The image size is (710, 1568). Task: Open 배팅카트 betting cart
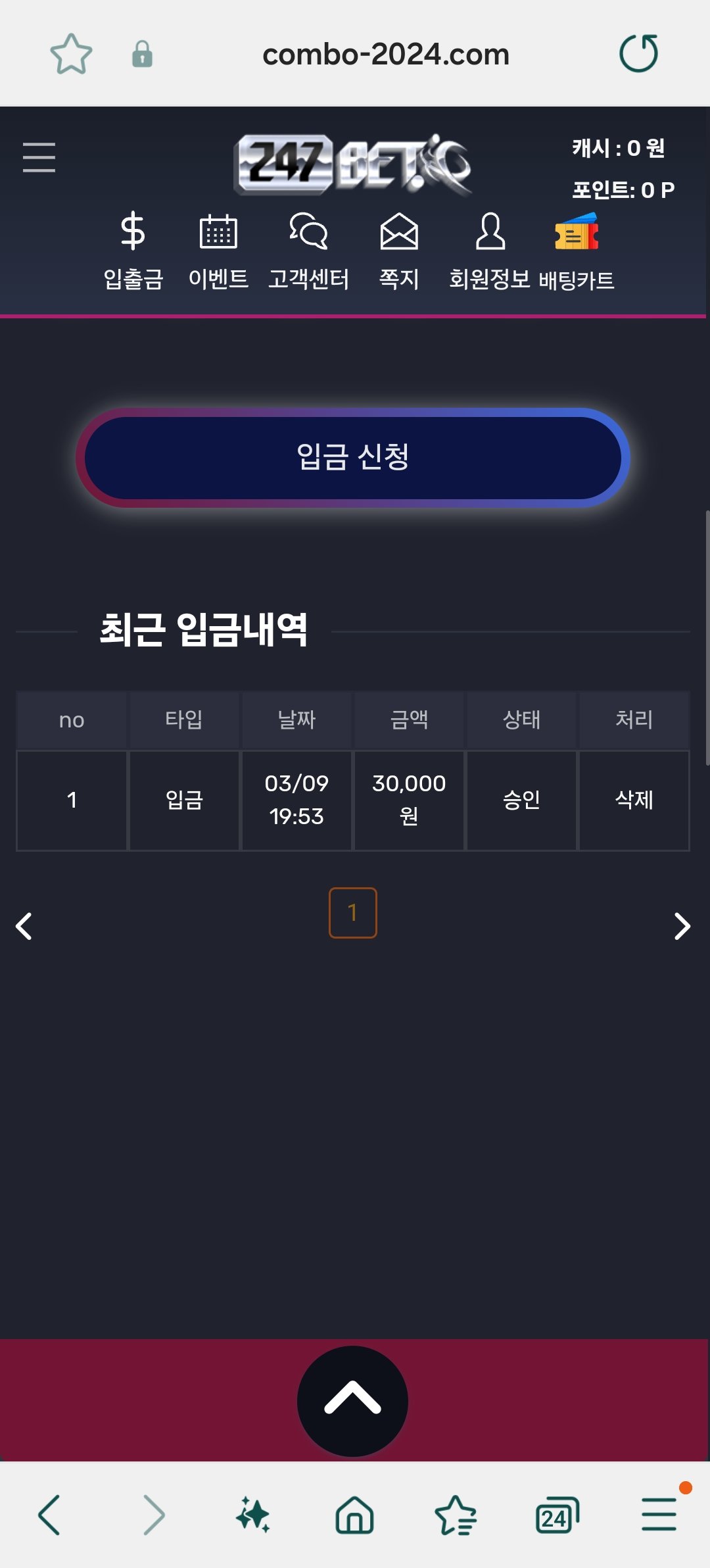[x=577, y=251]
